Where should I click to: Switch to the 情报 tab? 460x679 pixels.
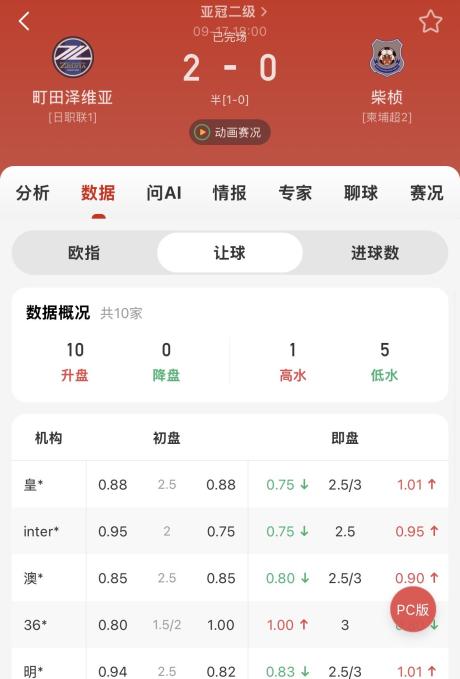click(x=230, y=193)
